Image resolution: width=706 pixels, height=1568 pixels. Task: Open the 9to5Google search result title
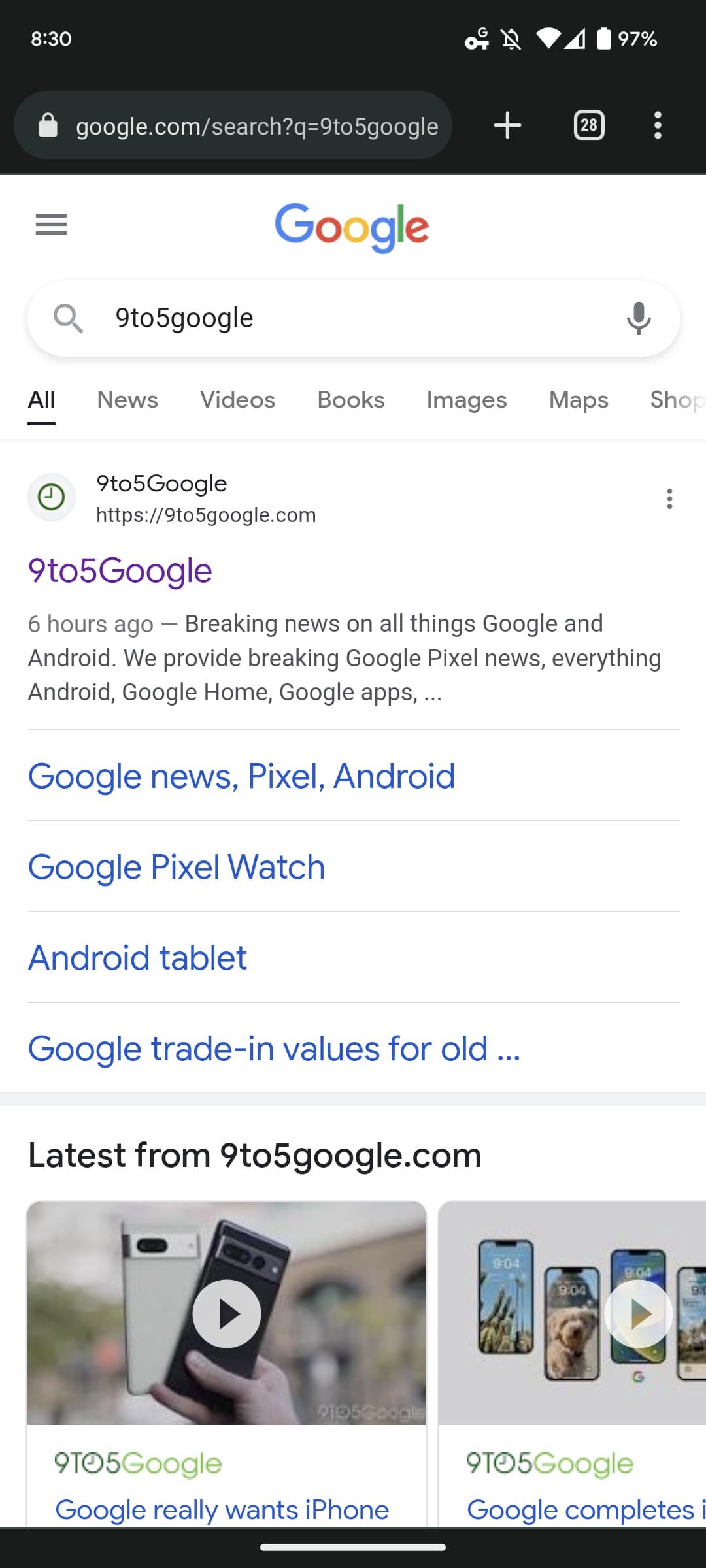(120, 571)
